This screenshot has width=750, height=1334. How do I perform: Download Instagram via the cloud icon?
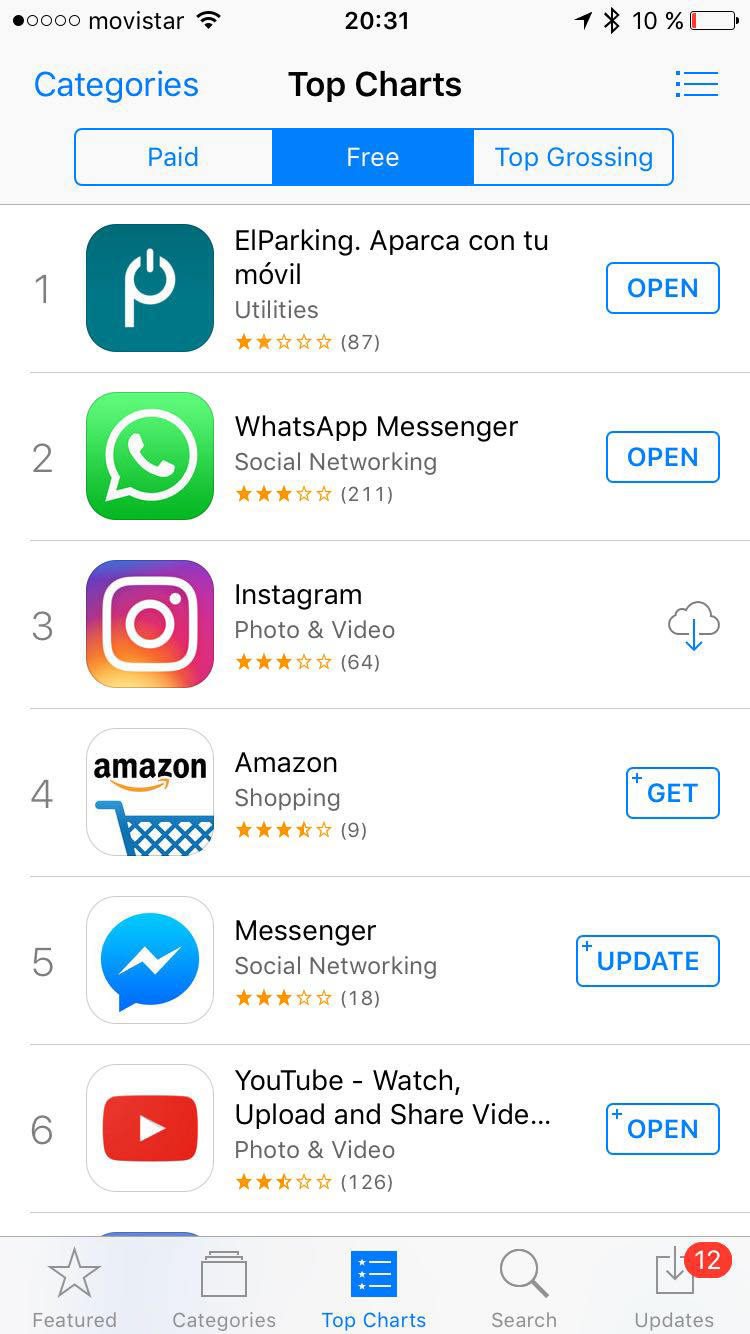pos(694,626)
